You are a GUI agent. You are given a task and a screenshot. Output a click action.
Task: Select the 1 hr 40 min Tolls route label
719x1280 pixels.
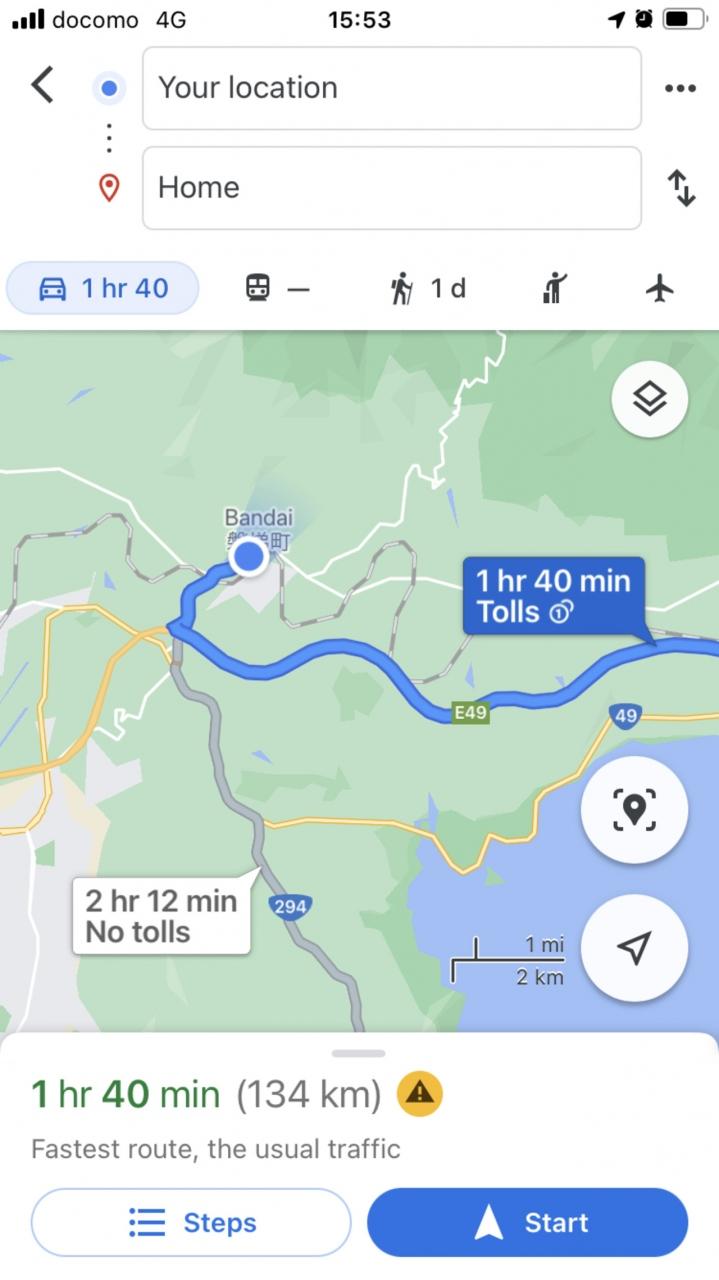tap(553, 596)
